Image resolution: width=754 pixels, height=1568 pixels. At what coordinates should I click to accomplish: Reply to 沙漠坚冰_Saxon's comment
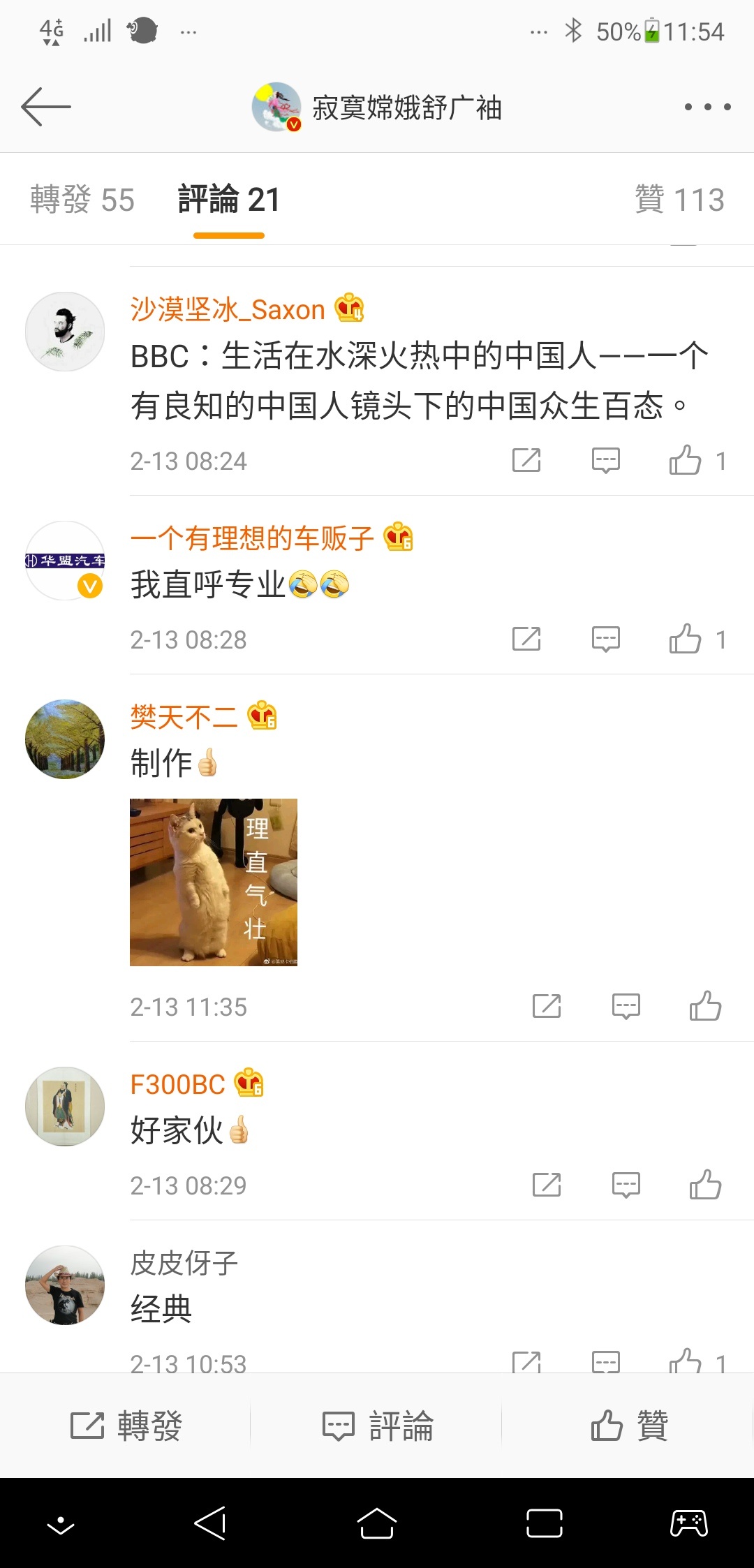coord(605,461)
